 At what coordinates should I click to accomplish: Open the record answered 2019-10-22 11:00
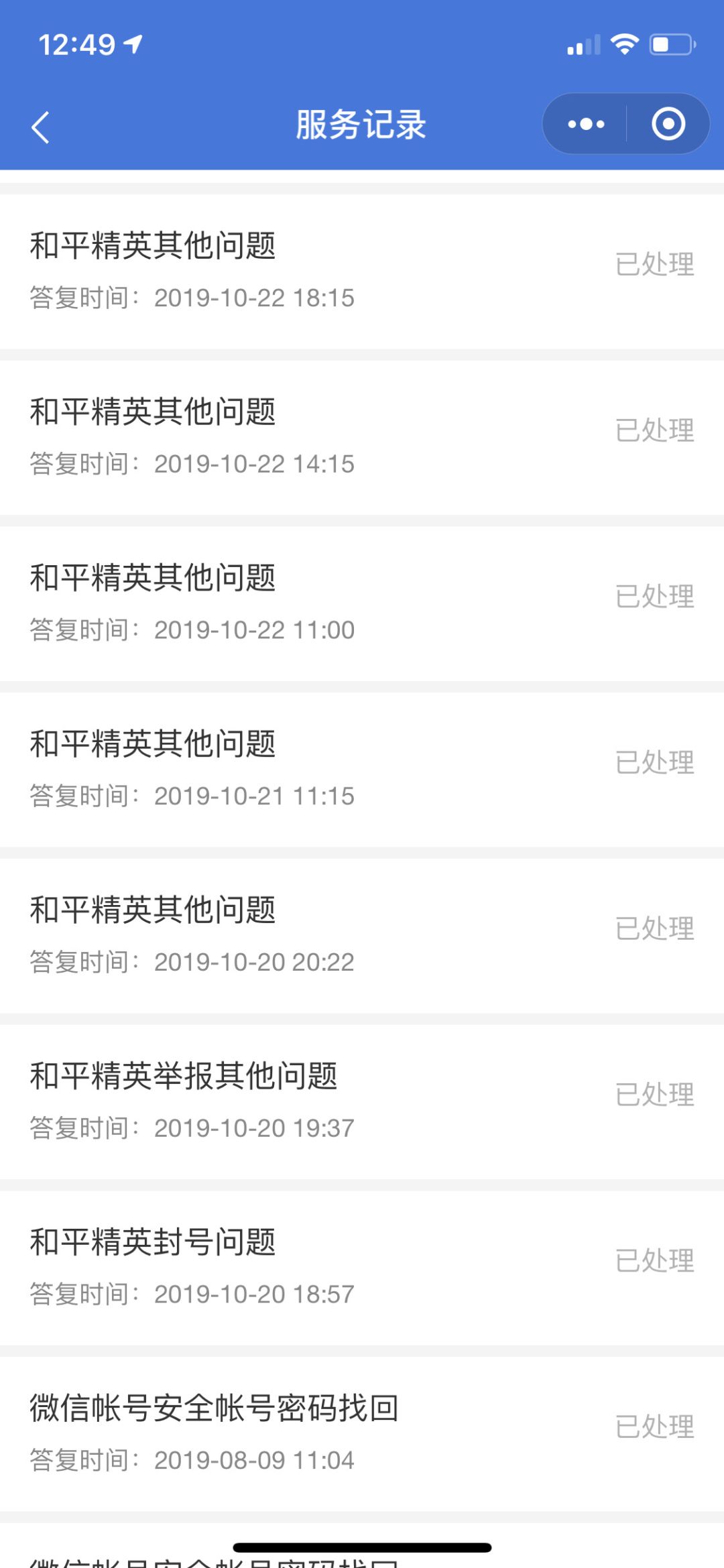pos(362,604)
